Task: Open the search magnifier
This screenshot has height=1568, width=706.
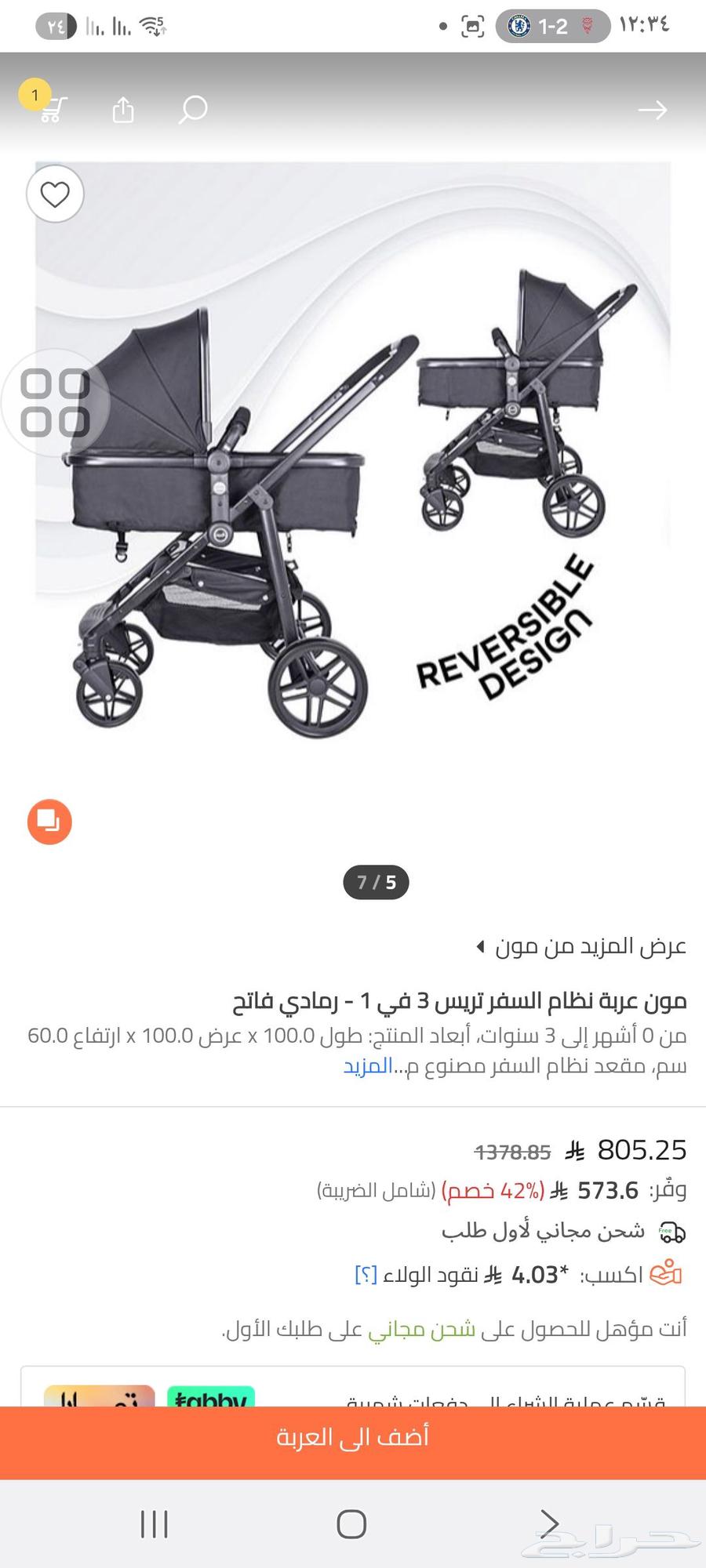Action: click(x=191, y=110)
